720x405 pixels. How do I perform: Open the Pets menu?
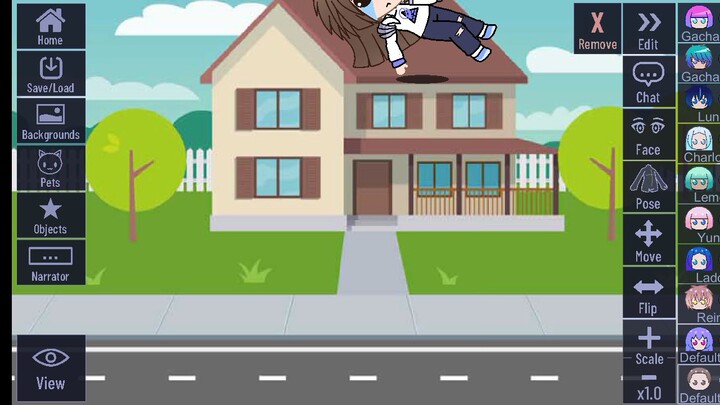(x=50, y=168)
